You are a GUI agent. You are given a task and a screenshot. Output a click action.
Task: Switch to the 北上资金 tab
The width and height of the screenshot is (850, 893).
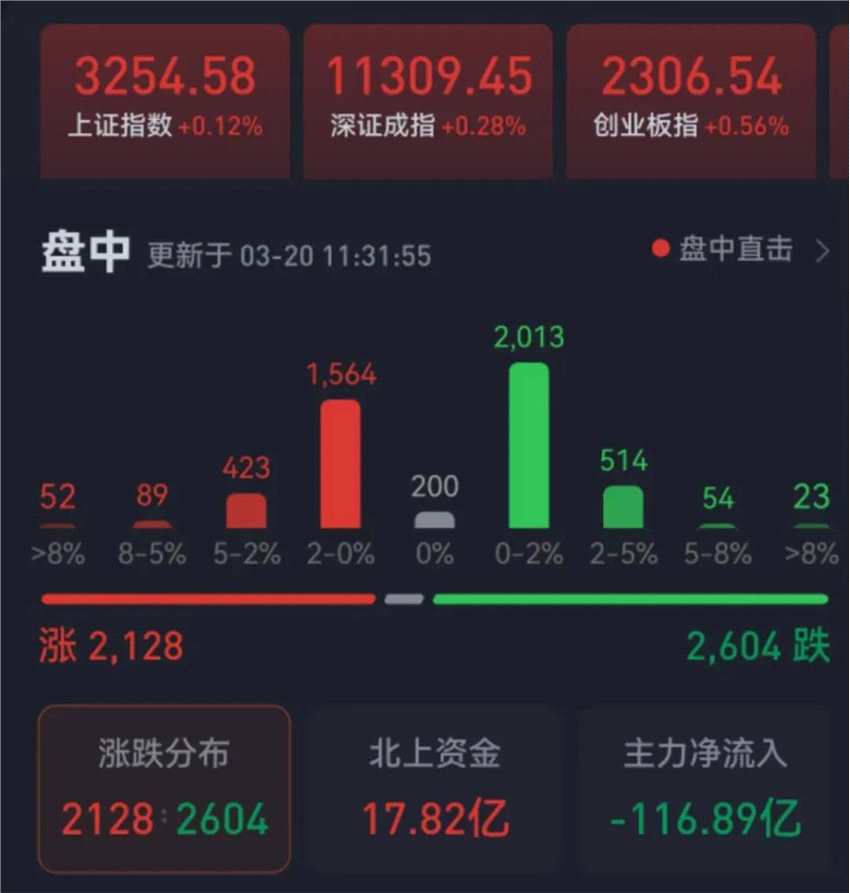point(434,788)
